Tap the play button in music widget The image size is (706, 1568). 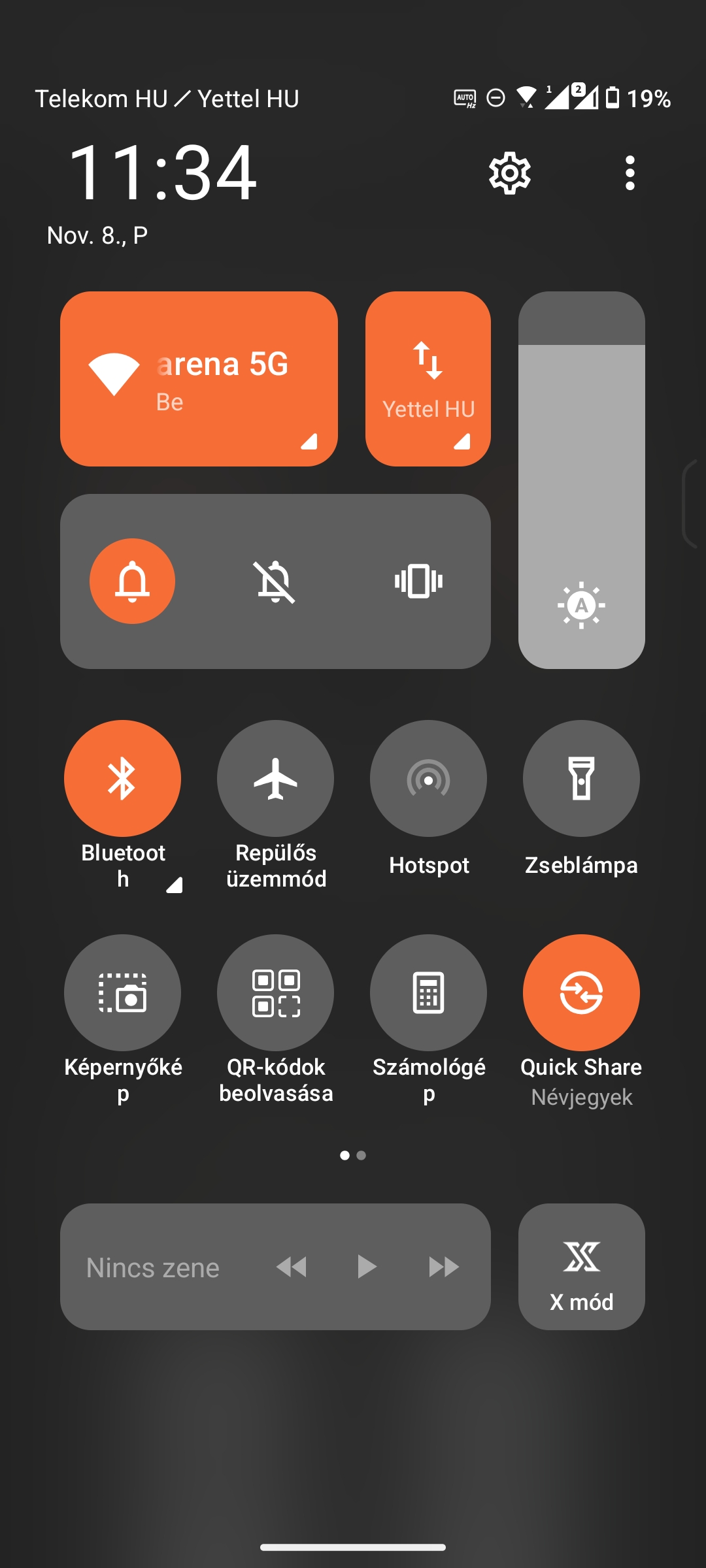click(x=367, y=1267)
